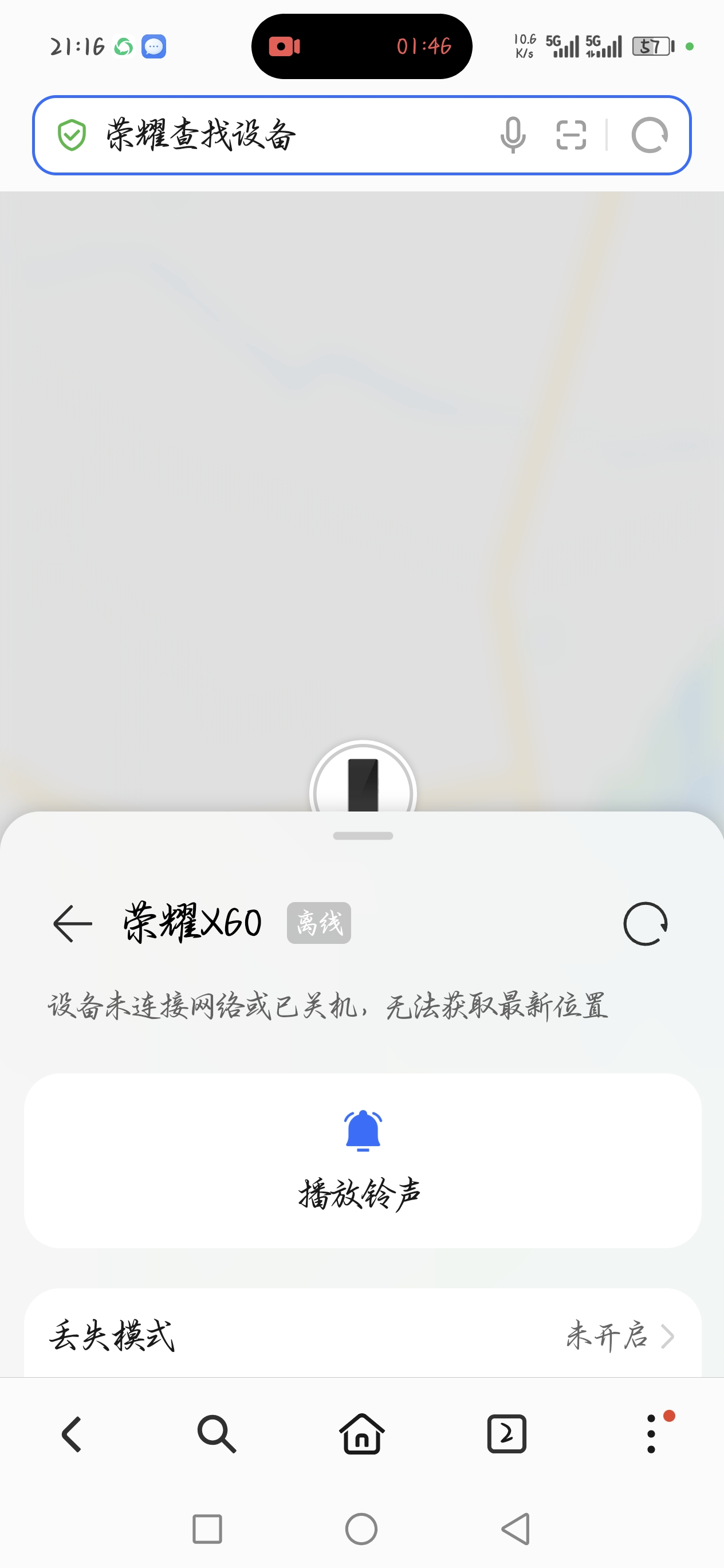Open the scan icon in address bar

[x=570, y=135]
